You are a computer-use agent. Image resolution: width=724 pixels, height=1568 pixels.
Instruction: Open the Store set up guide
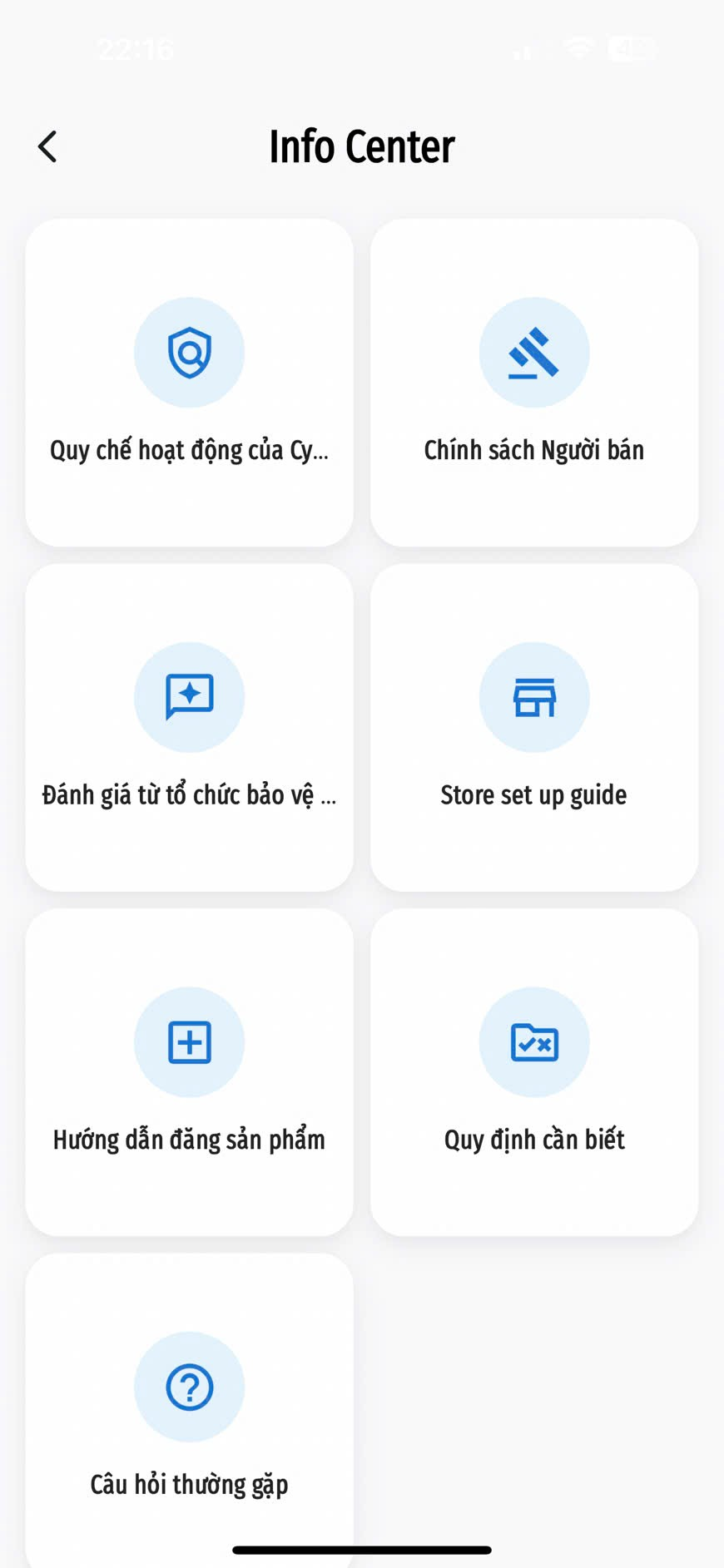534,728
